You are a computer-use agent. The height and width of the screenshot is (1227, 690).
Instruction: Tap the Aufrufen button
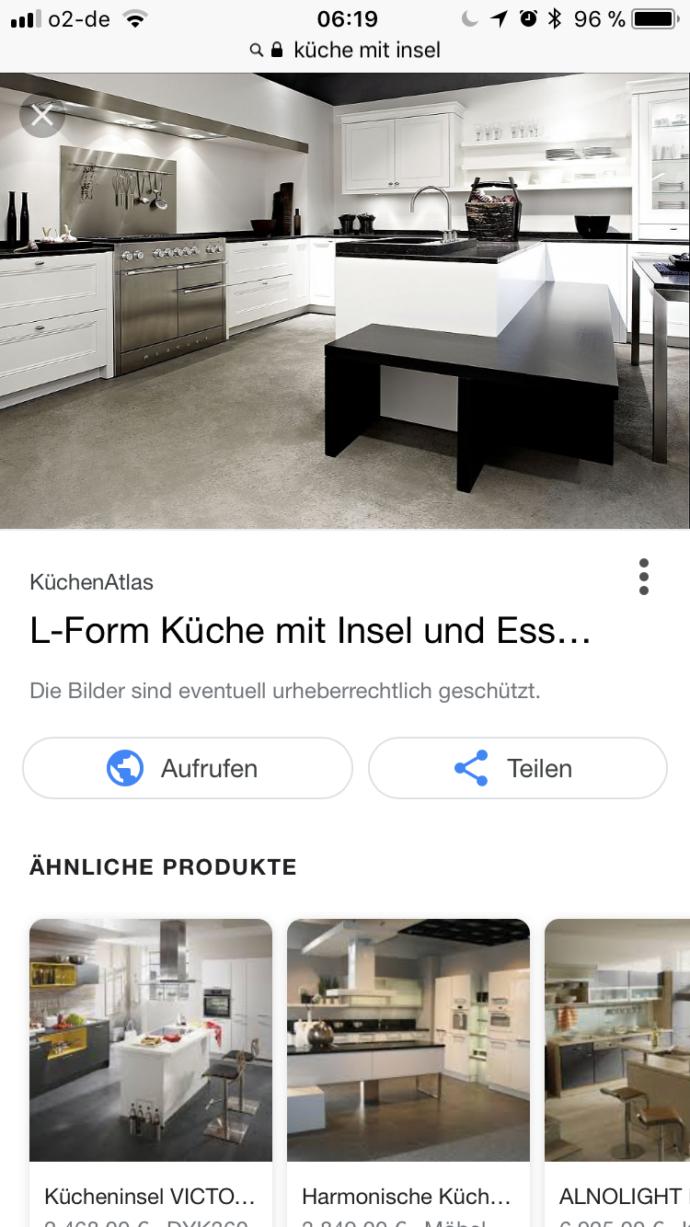pos(188,768)
